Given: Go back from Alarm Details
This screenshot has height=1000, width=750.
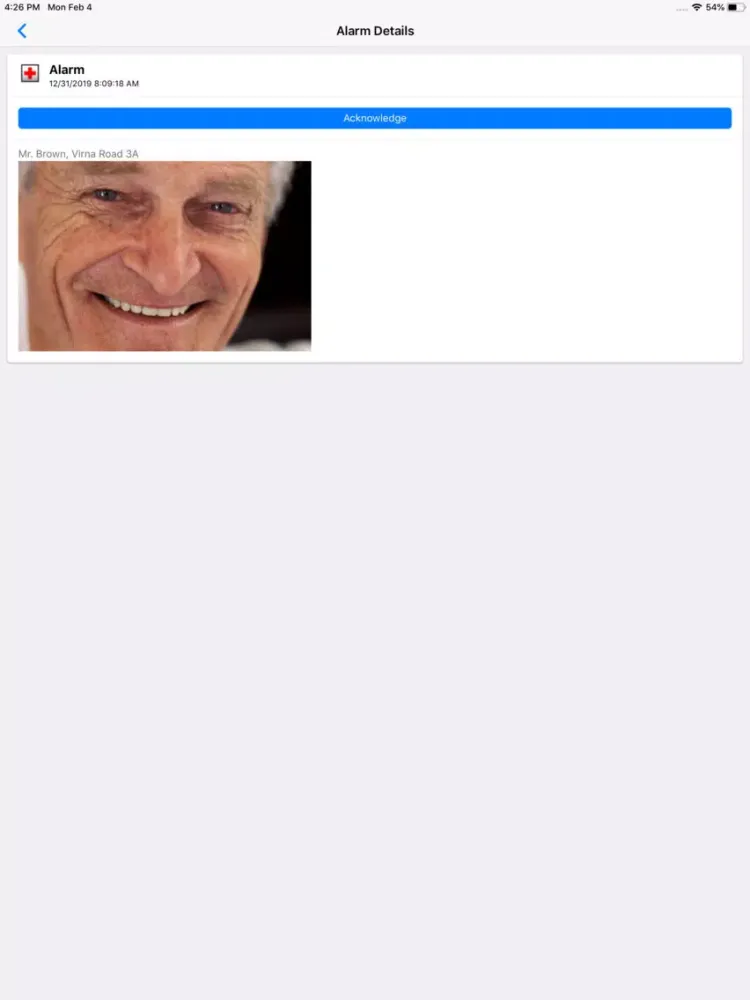Looking at the screenshot, I should tap(22, 31).
